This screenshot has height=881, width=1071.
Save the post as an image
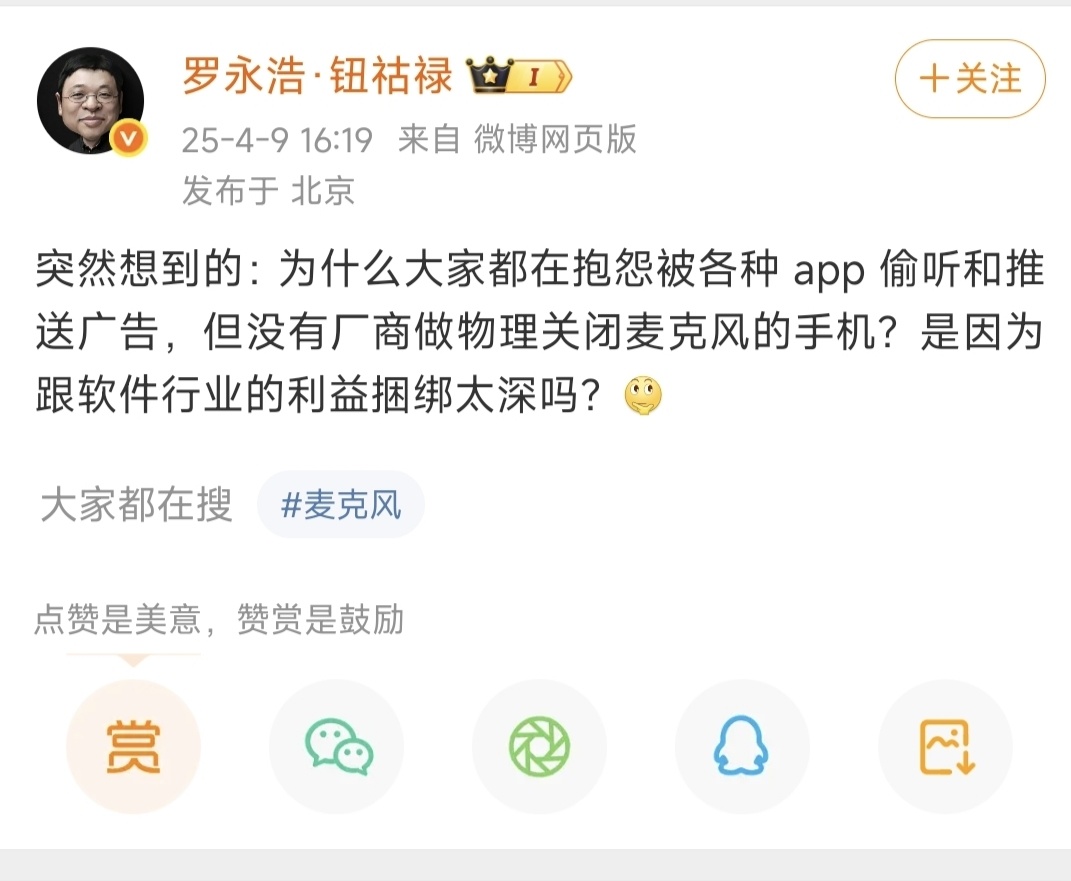click(945, 746)
